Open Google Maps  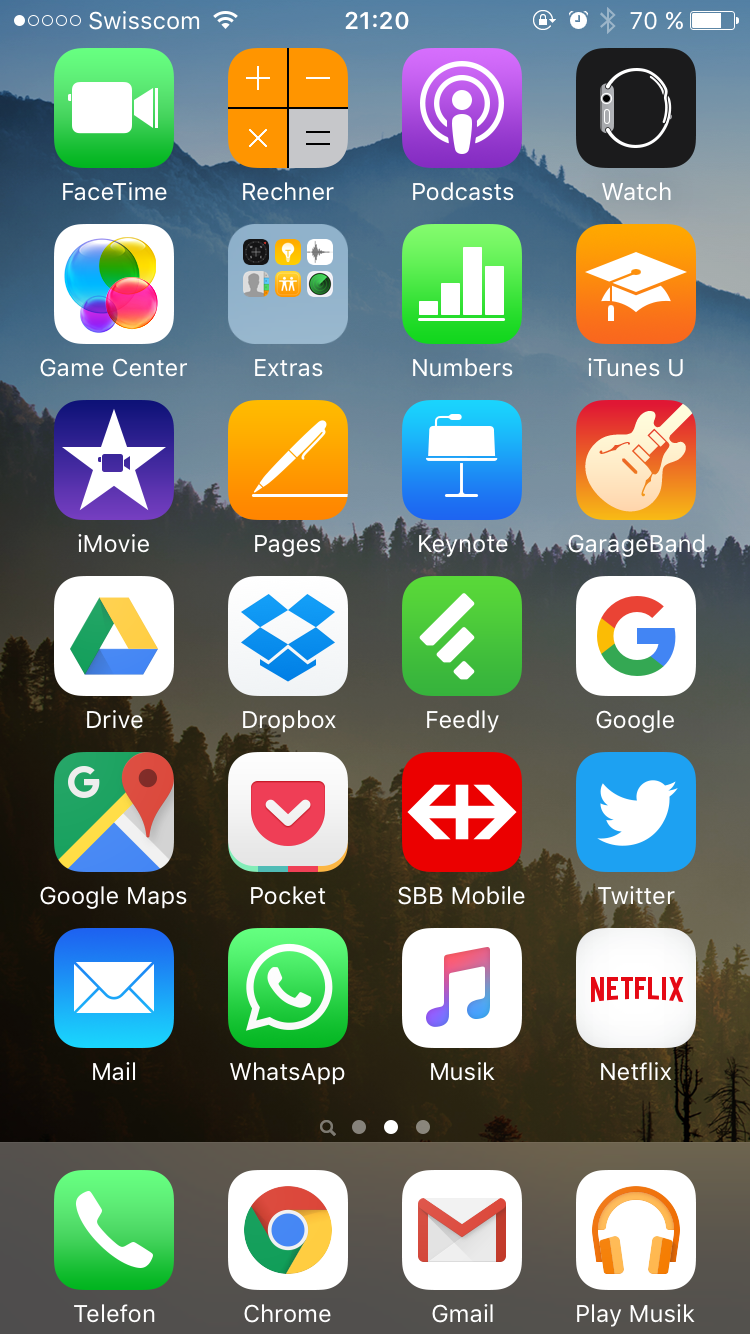coord(114,812)
